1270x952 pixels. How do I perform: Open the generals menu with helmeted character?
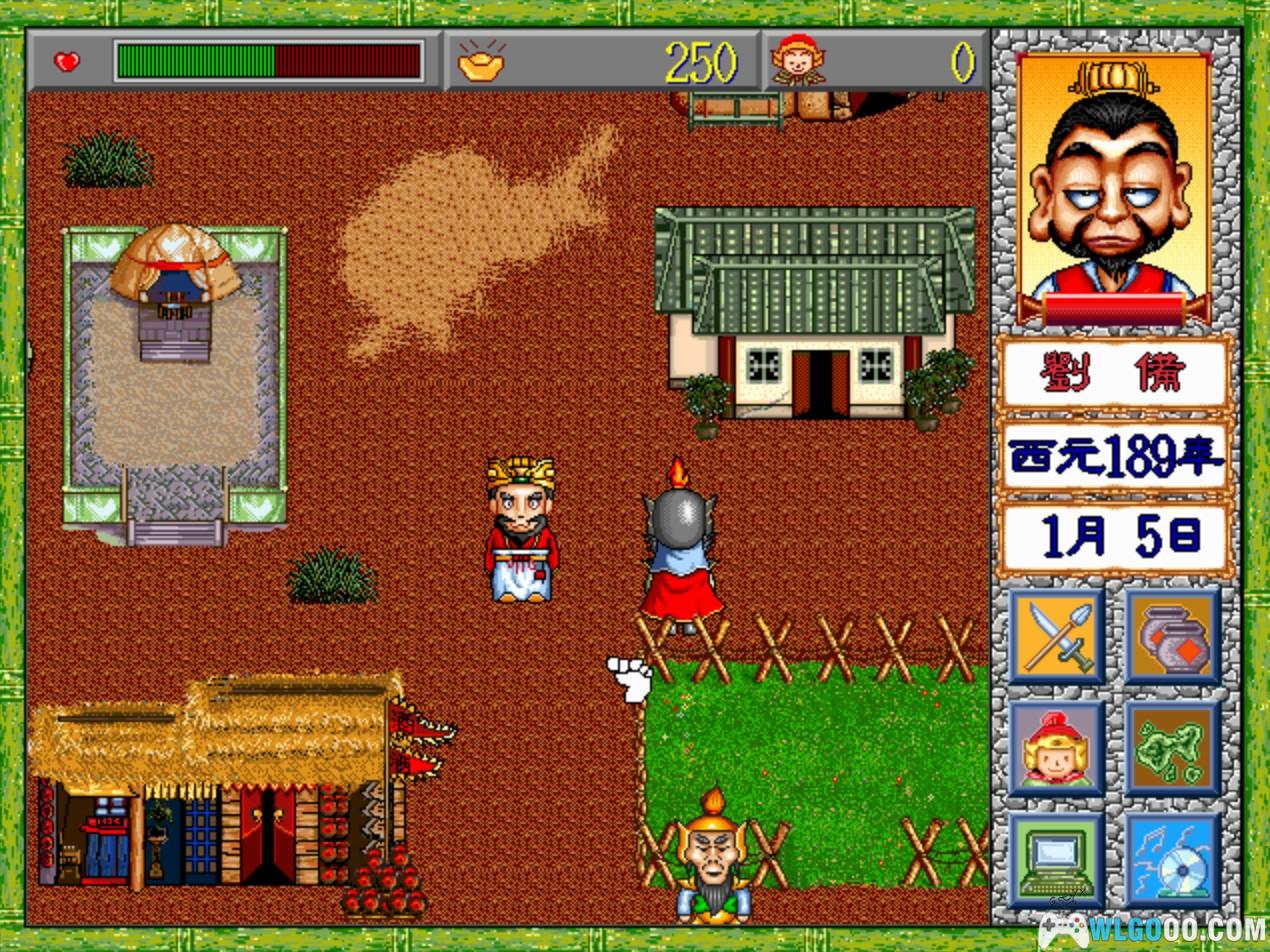(1056, 748)
